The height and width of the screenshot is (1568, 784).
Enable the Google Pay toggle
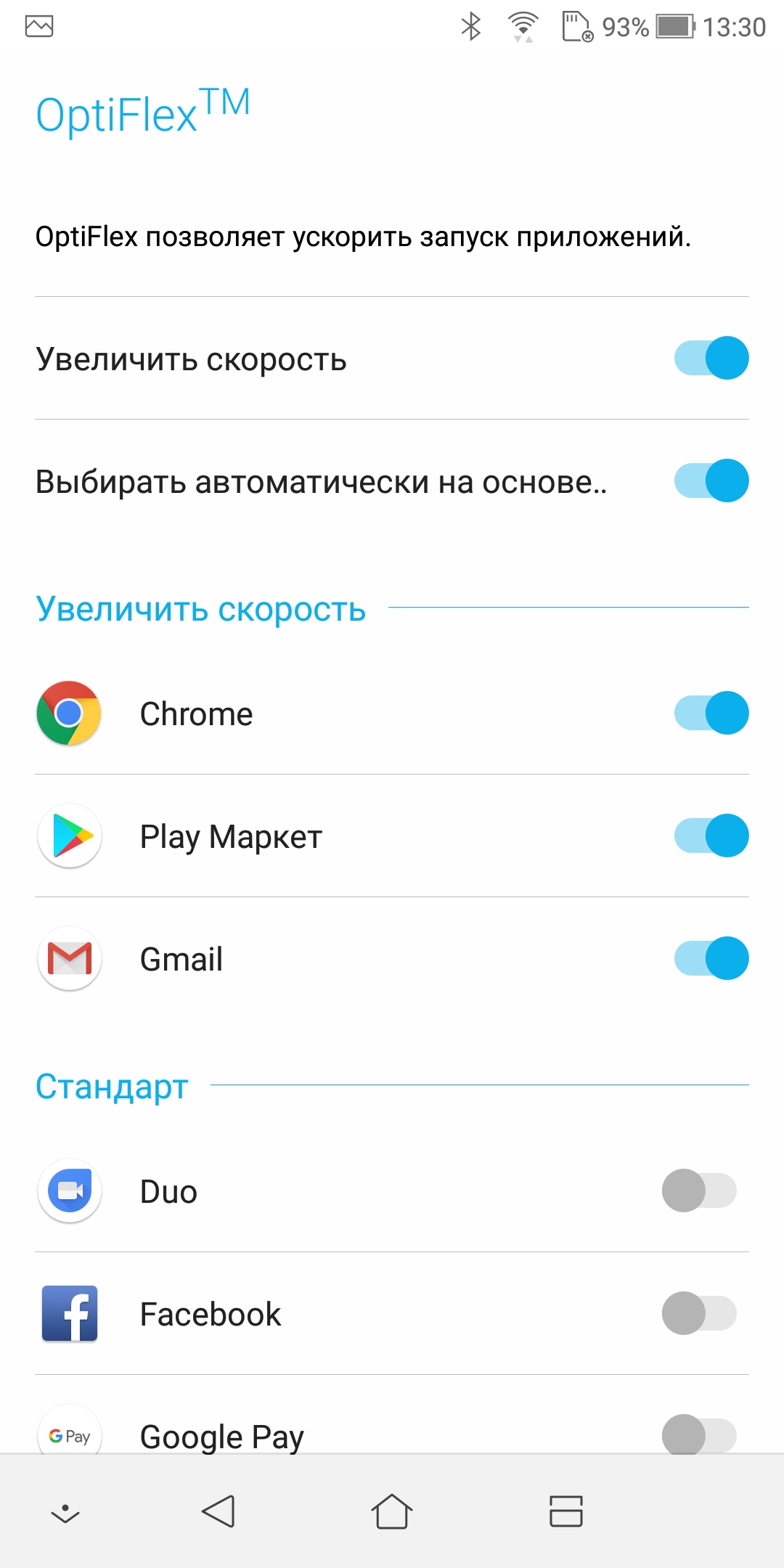(x=699, y=1435)
